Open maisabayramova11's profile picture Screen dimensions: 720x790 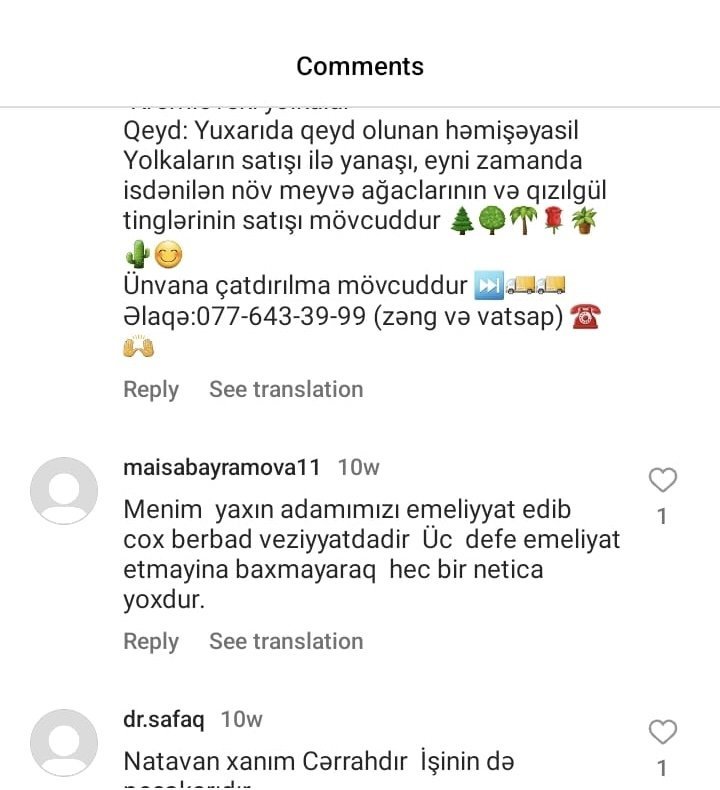click(64, 491)
